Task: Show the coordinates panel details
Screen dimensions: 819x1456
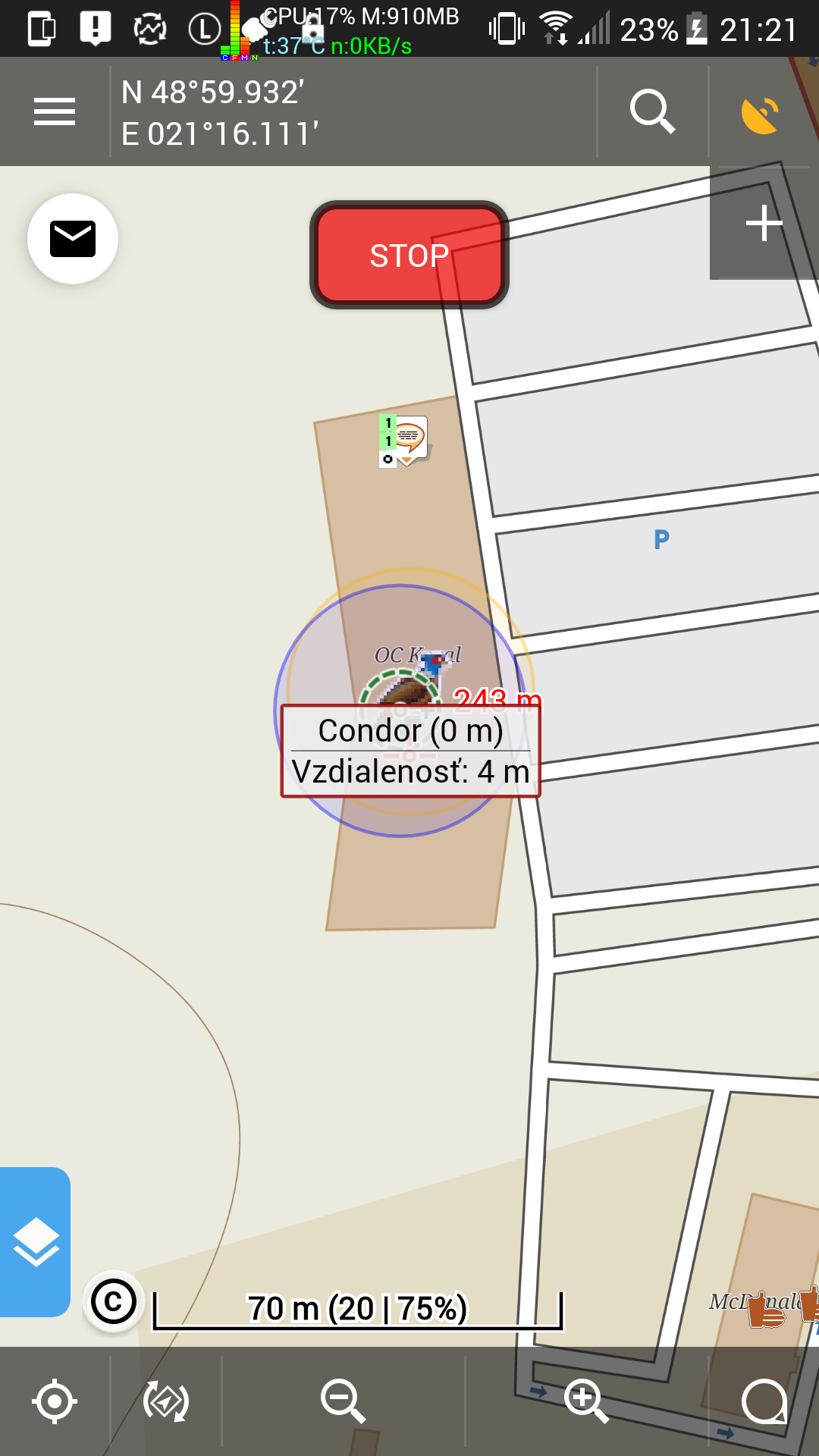Action: pyautogui.click(x=220, y=113)
